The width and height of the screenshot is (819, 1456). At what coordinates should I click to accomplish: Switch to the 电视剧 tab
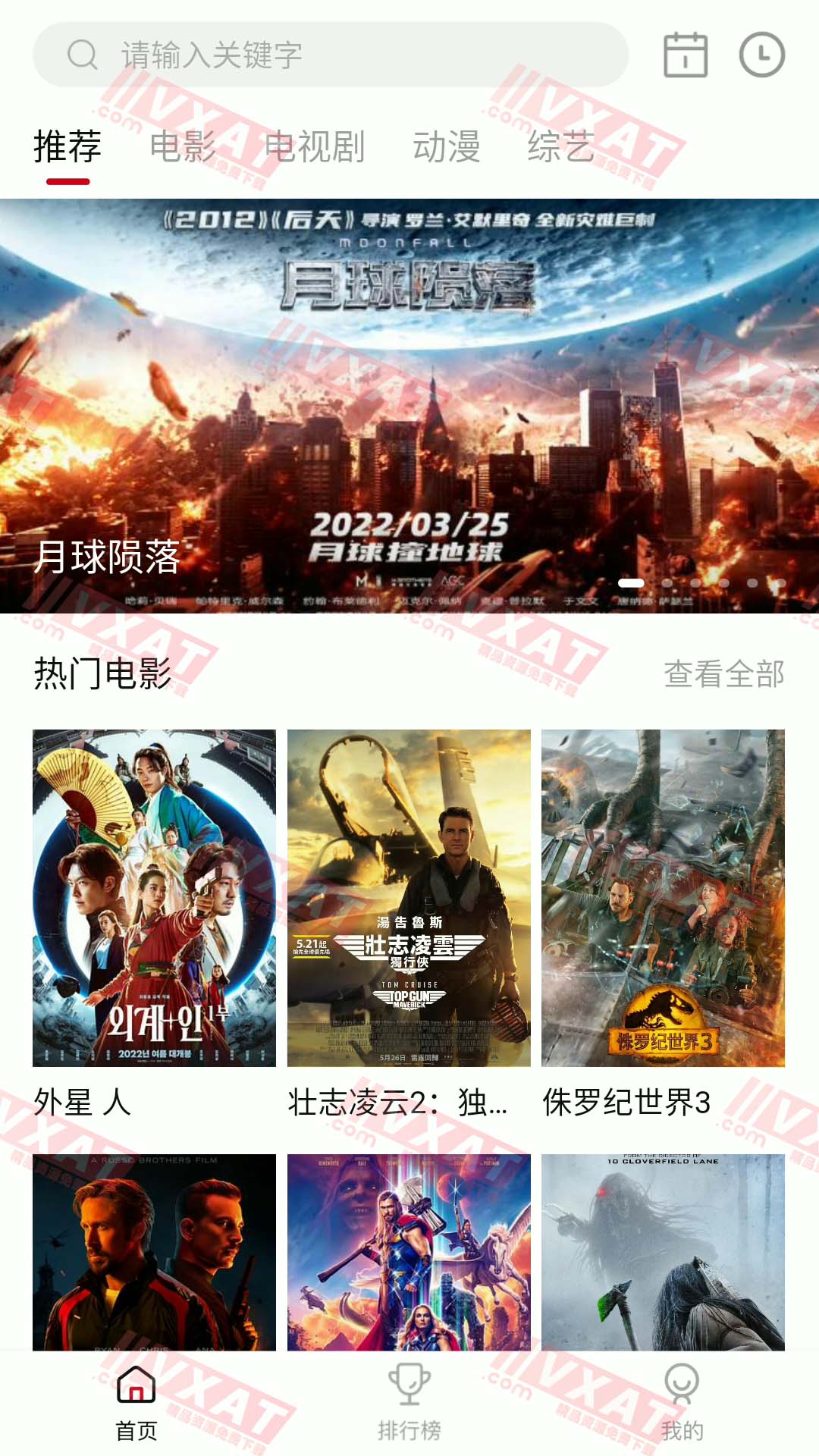315,146
